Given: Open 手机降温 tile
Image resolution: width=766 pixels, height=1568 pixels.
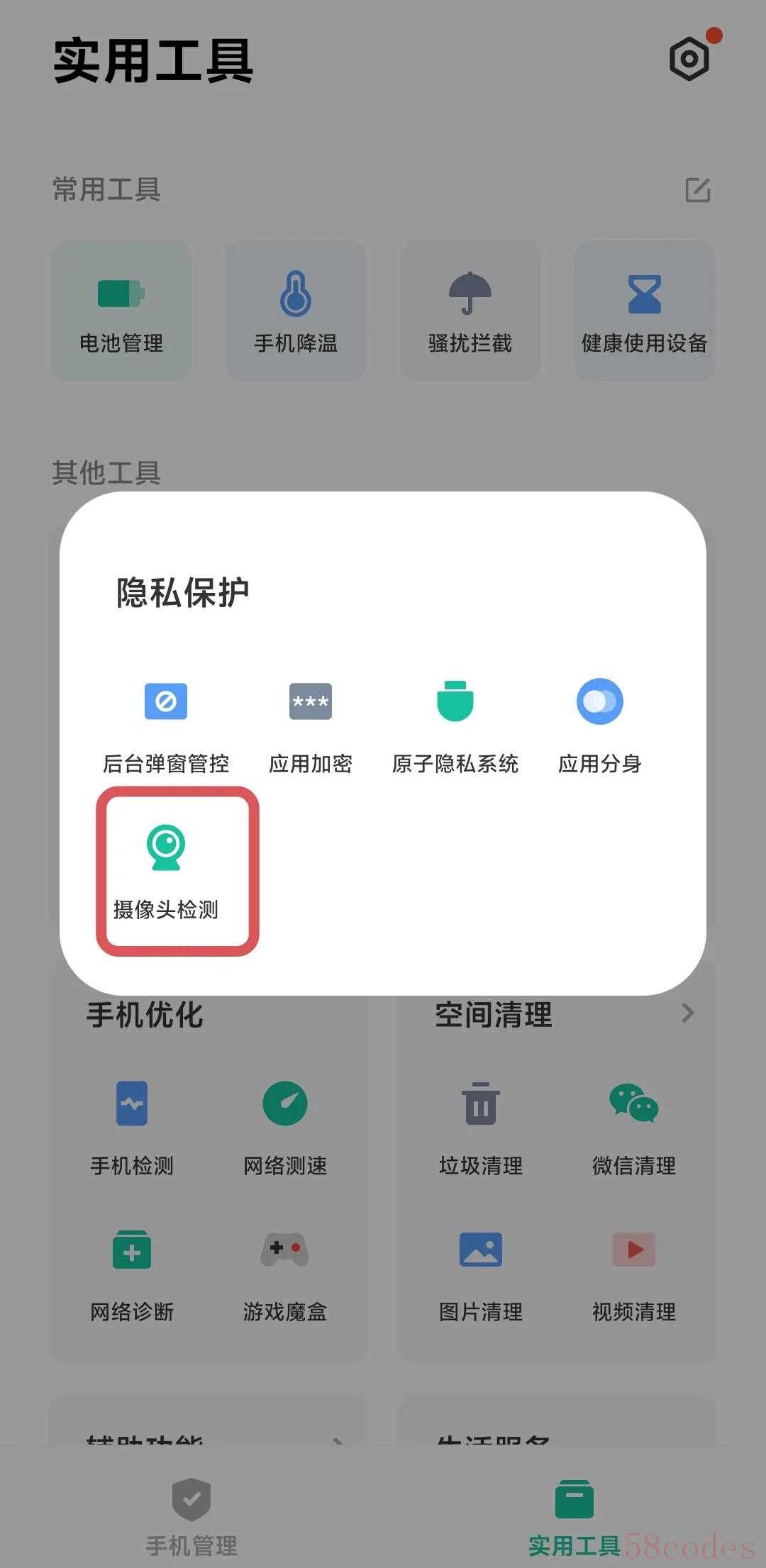Looking at the screenshot, I should tap(296, 311).
